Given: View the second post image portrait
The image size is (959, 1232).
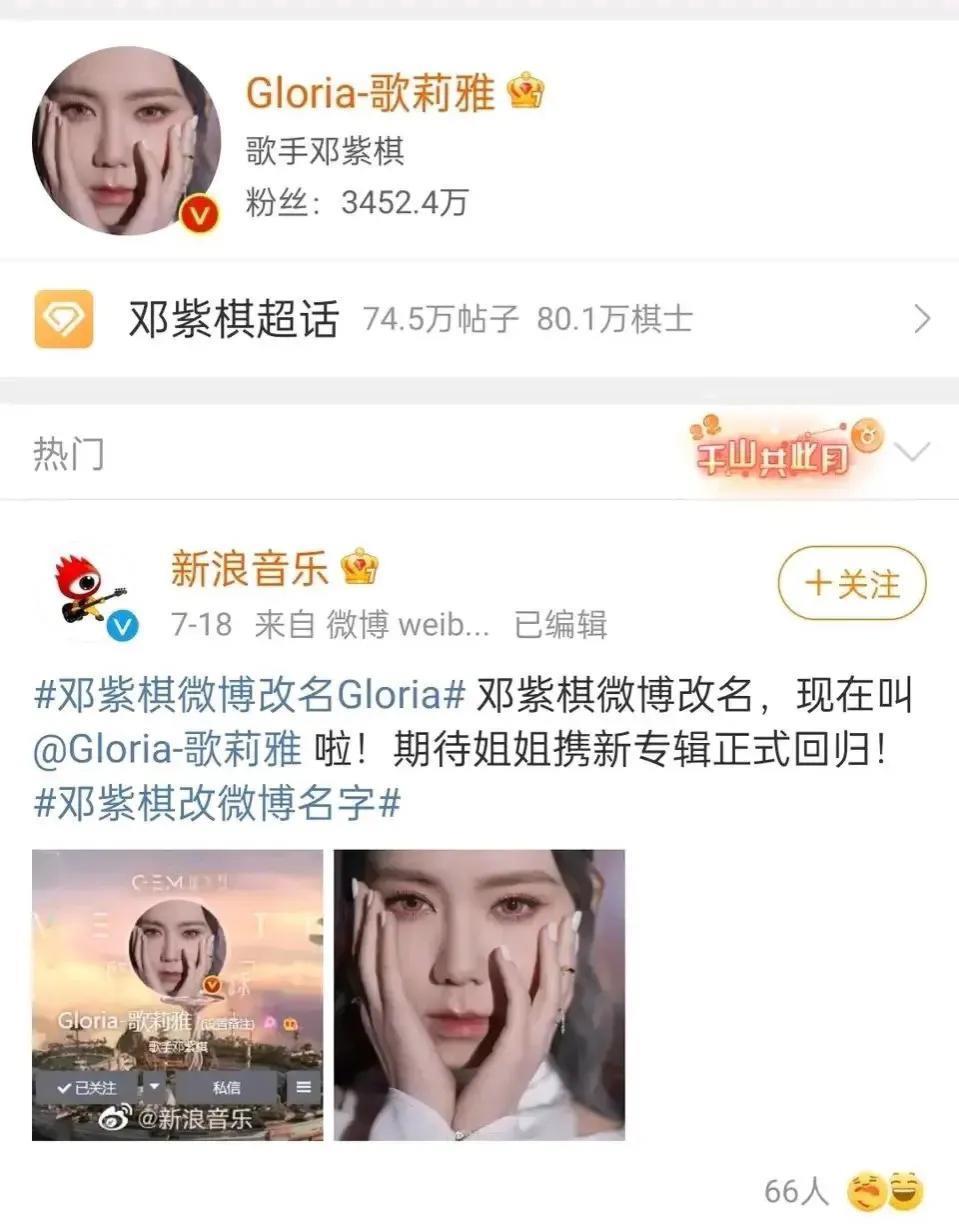Looking at the screenshot, I should tap(479, 994).
